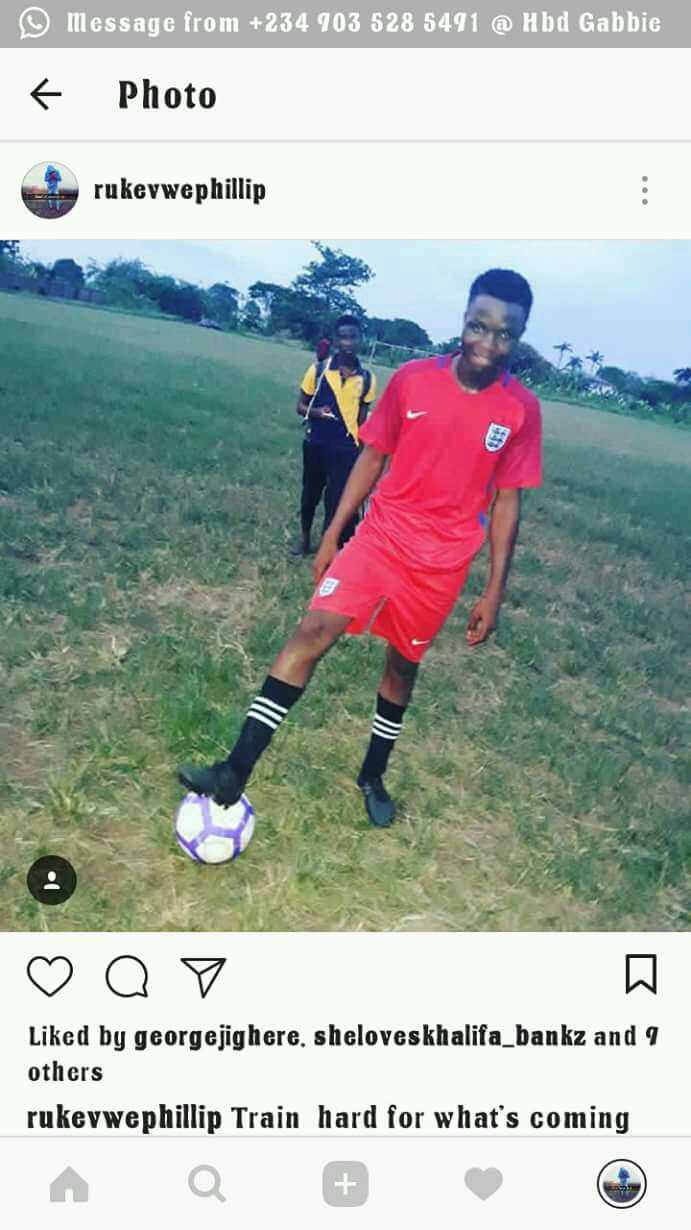Open rukevwephillip's profile from the post header

pyautogui.click(x=179, y=190)
